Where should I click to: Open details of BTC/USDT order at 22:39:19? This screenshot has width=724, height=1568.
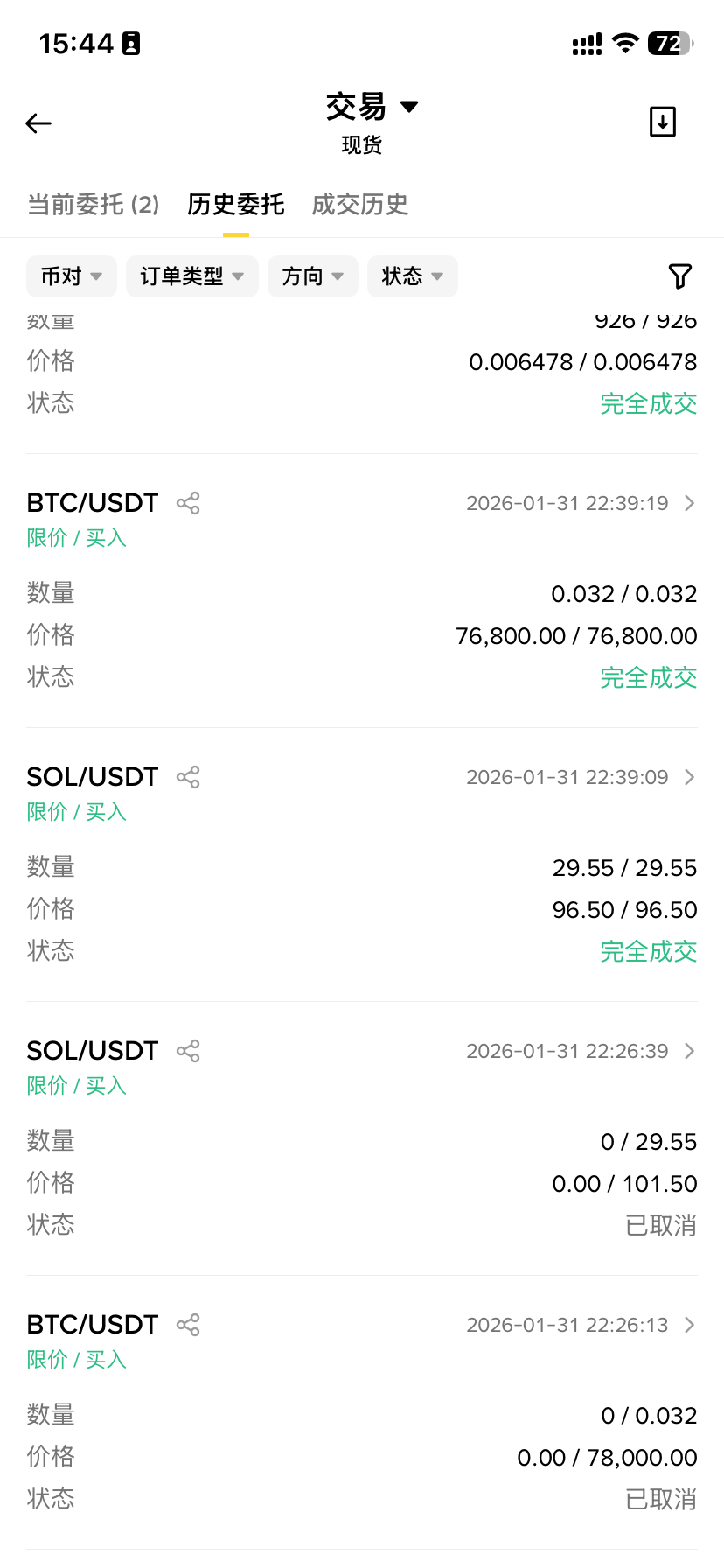point(689,503)
